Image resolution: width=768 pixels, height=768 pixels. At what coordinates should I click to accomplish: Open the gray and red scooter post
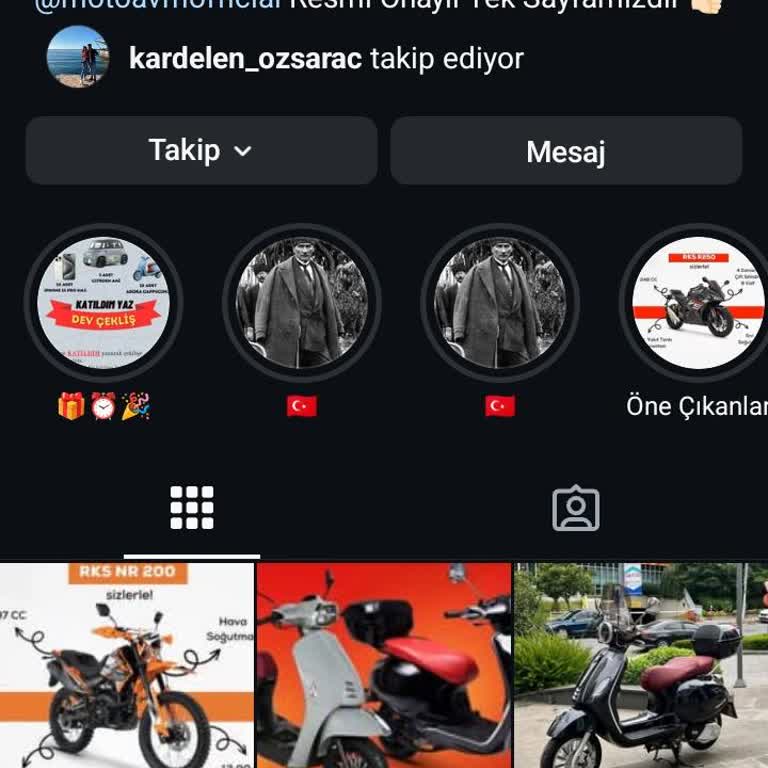[x=384, y=665]
